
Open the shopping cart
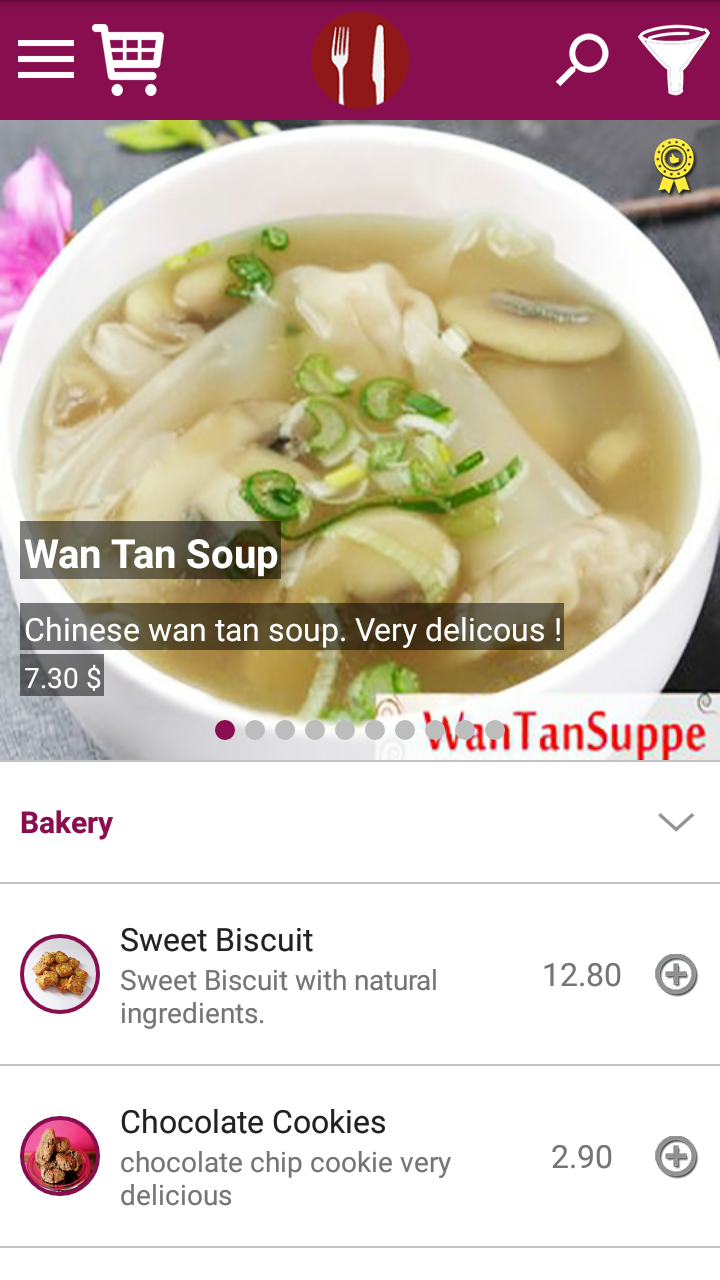coord(128,60)
